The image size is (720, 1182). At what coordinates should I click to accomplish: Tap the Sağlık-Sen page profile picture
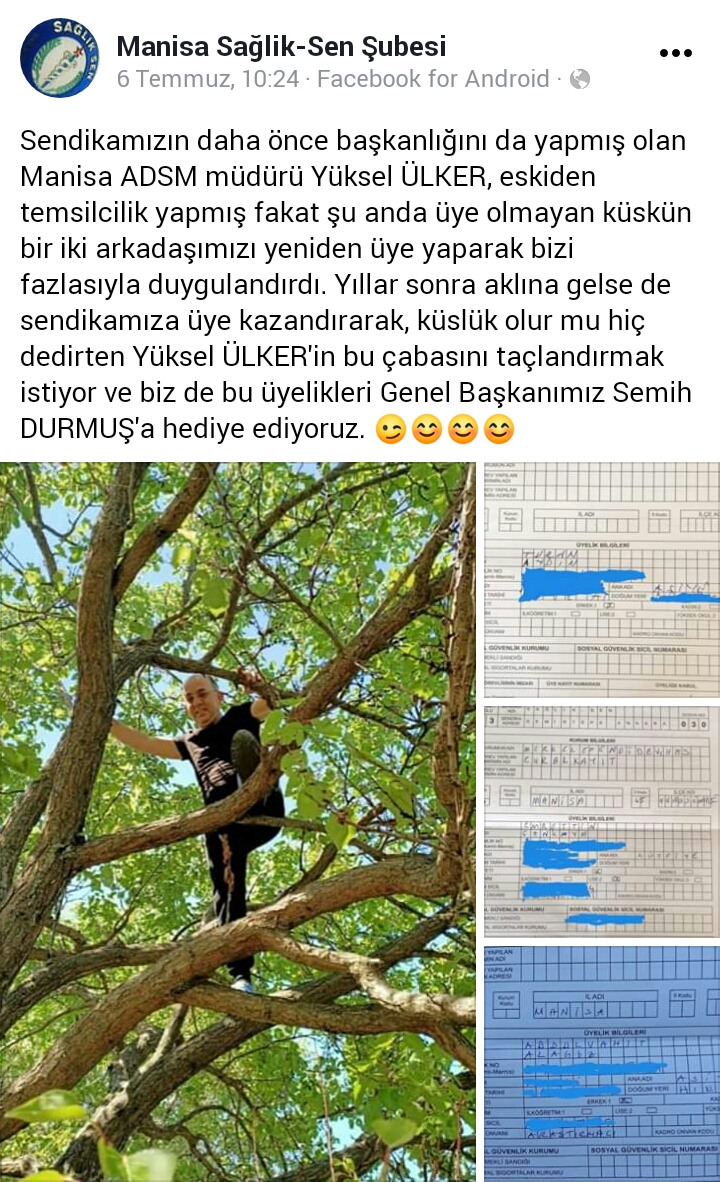click(x=59, y=57)
